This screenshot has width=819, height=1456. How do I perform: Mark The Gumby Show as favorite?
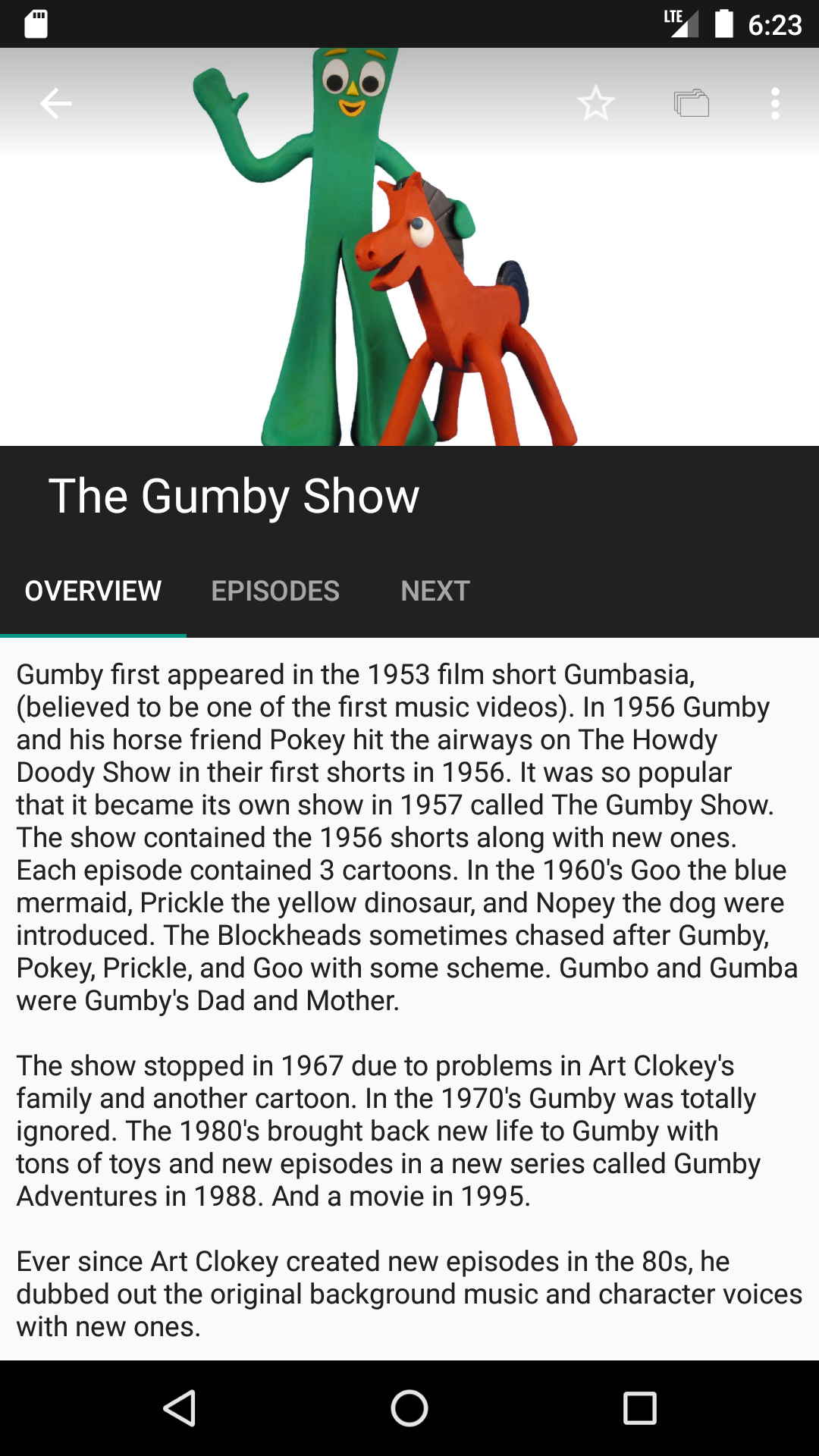(x=595, y=103)
